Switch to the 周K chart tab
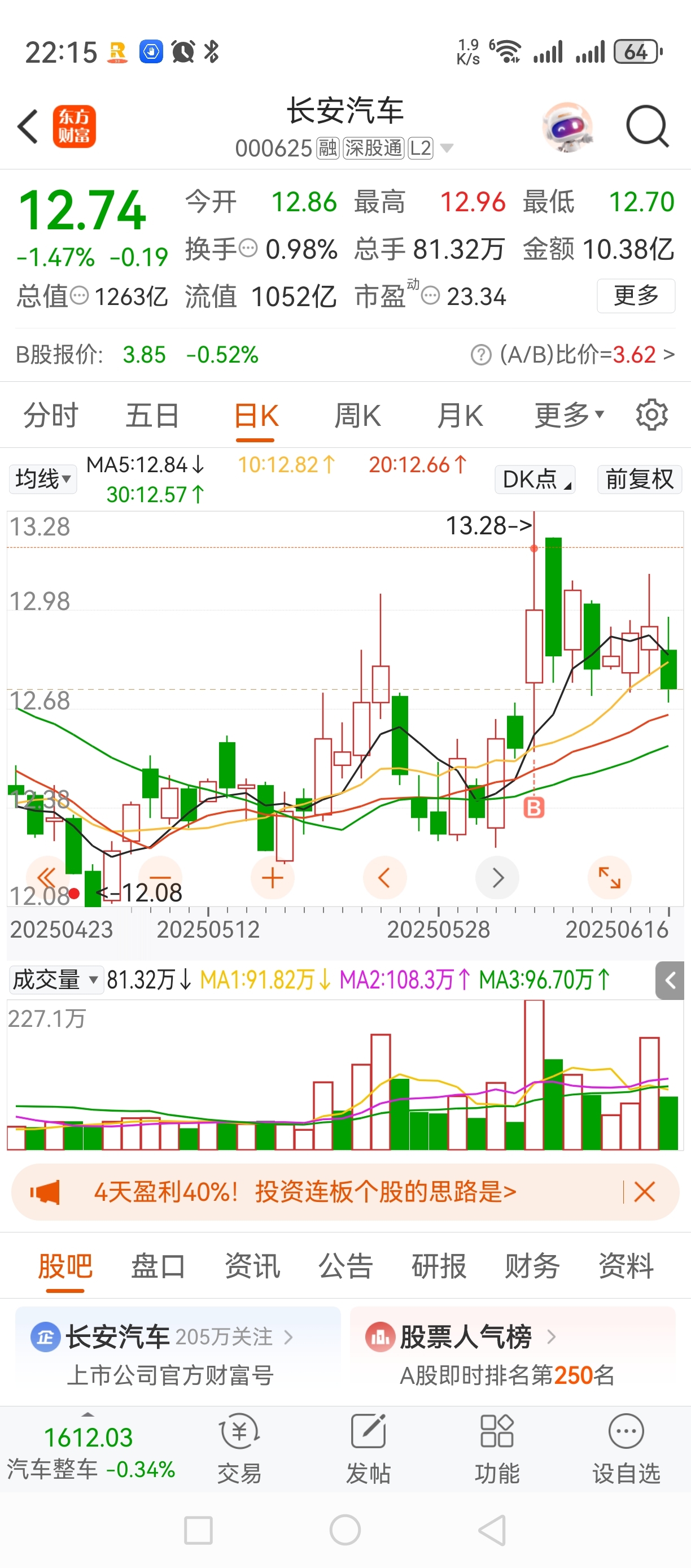Image resolution: width=691 pixels, height=1568 pixels. tap(357, 416)
